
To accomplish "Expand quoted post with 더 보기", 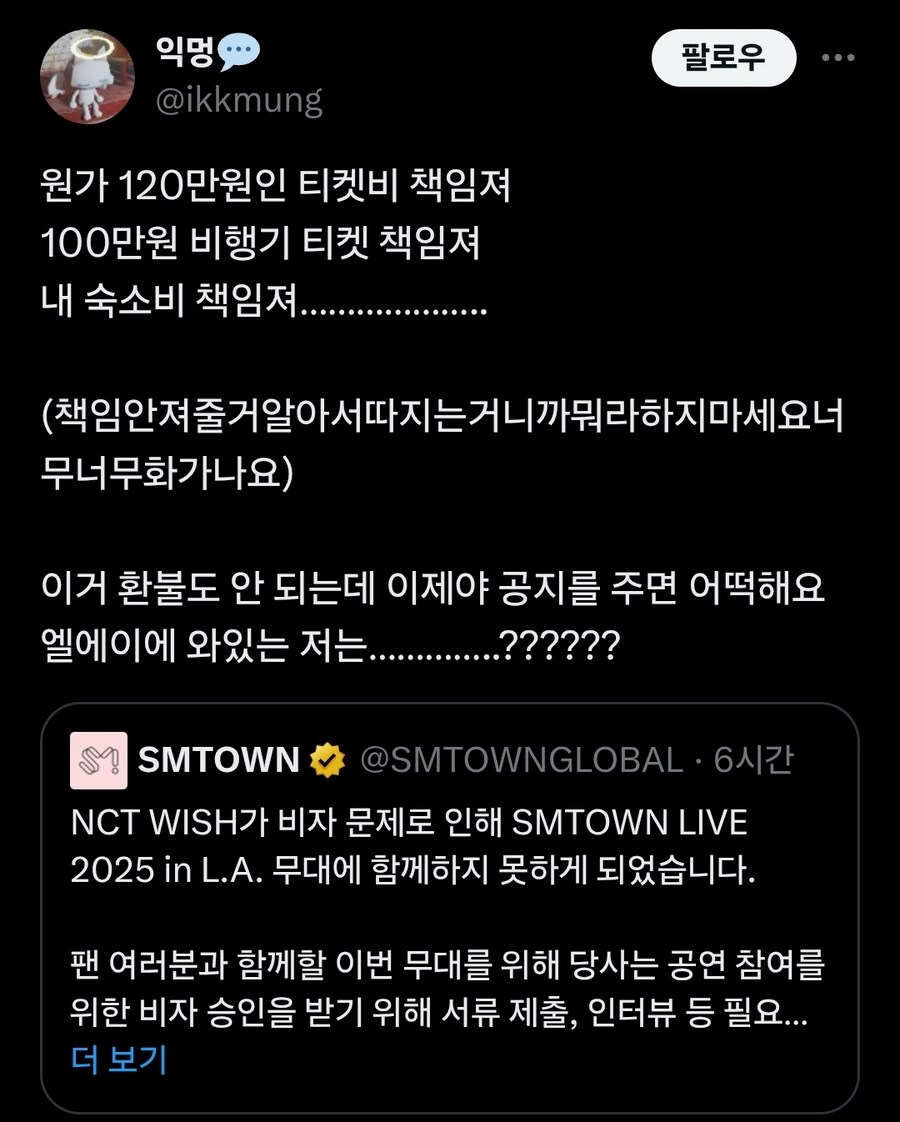I will coord(118,1059).
